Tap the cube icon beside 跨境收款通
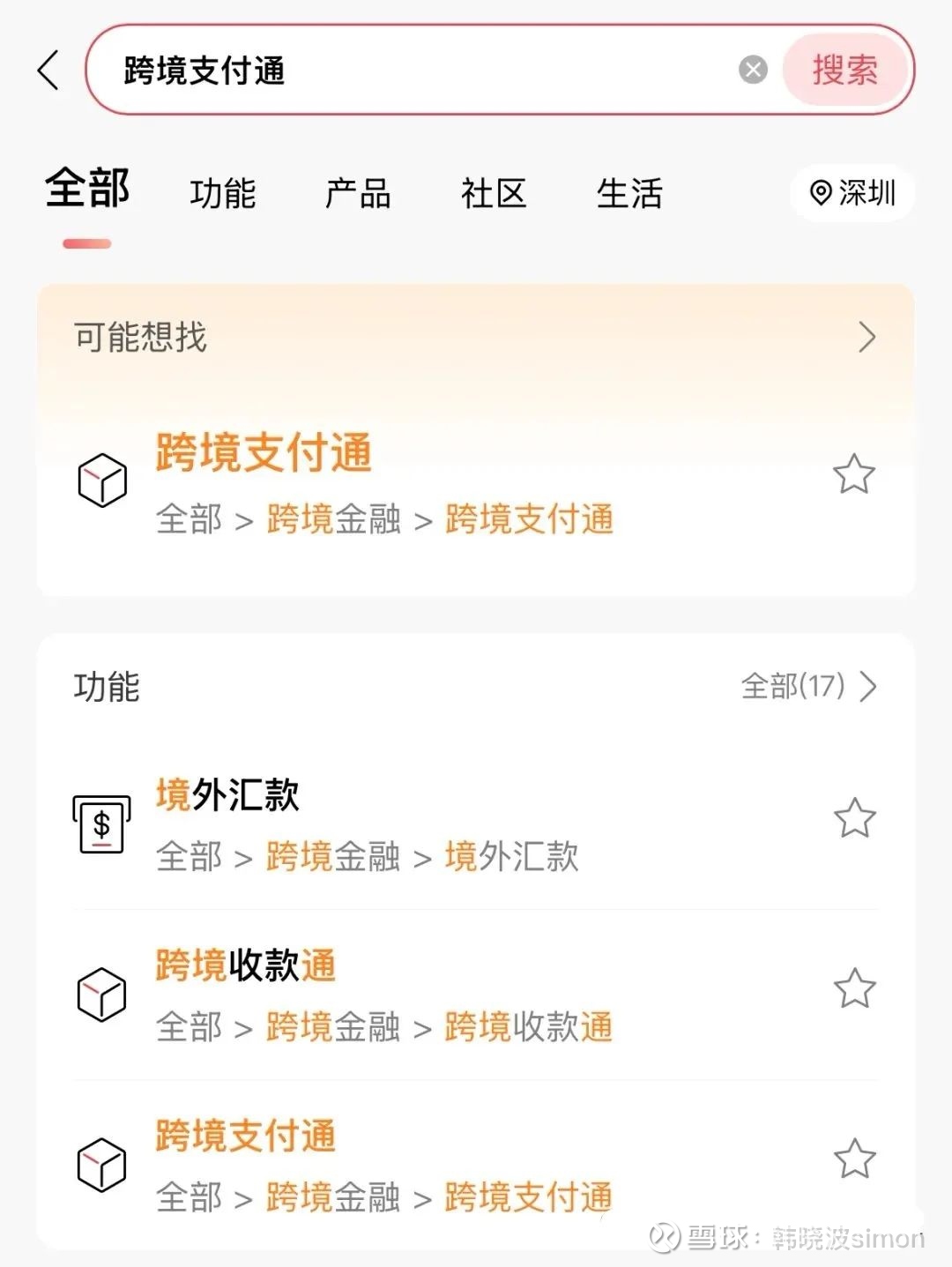952x1267 pixels. (x=102, y=995)
